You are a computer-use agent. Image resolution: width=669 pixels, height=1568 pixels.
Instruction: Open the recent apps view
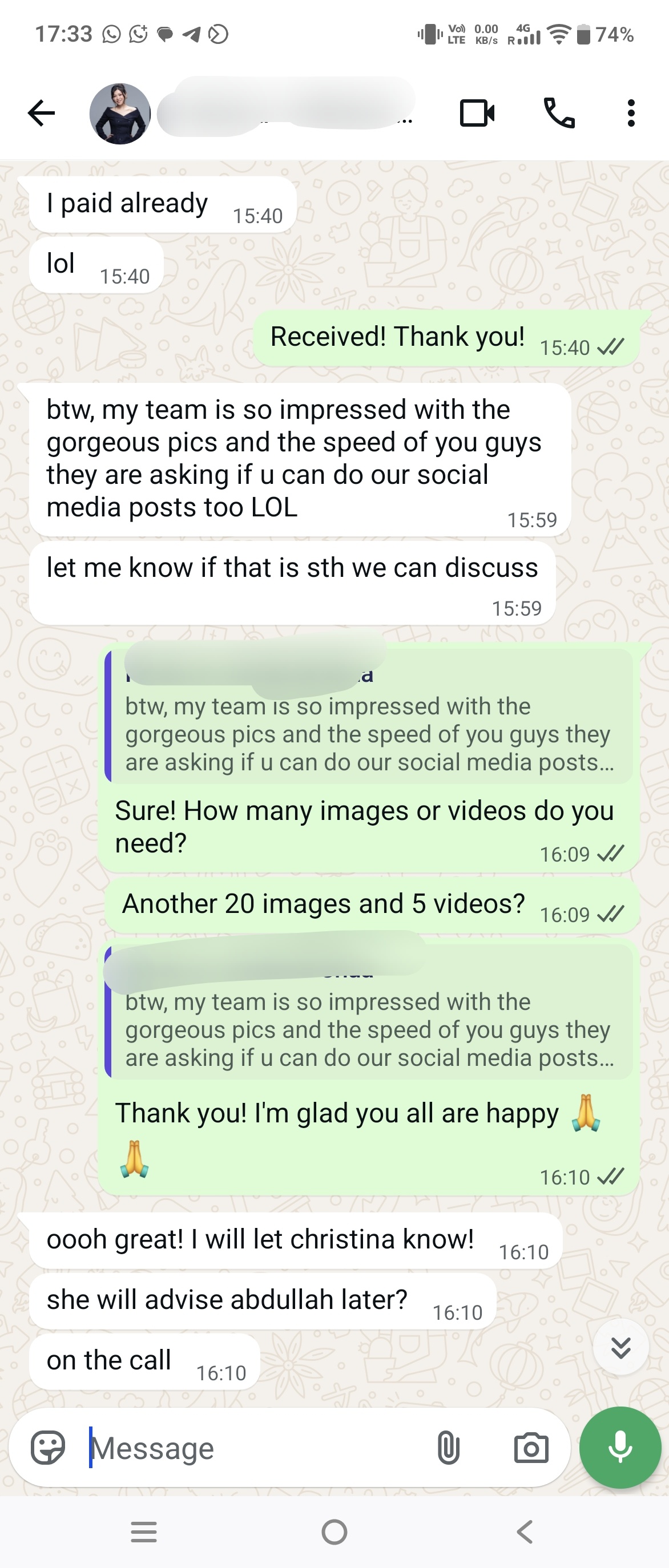coord(144,1532)
